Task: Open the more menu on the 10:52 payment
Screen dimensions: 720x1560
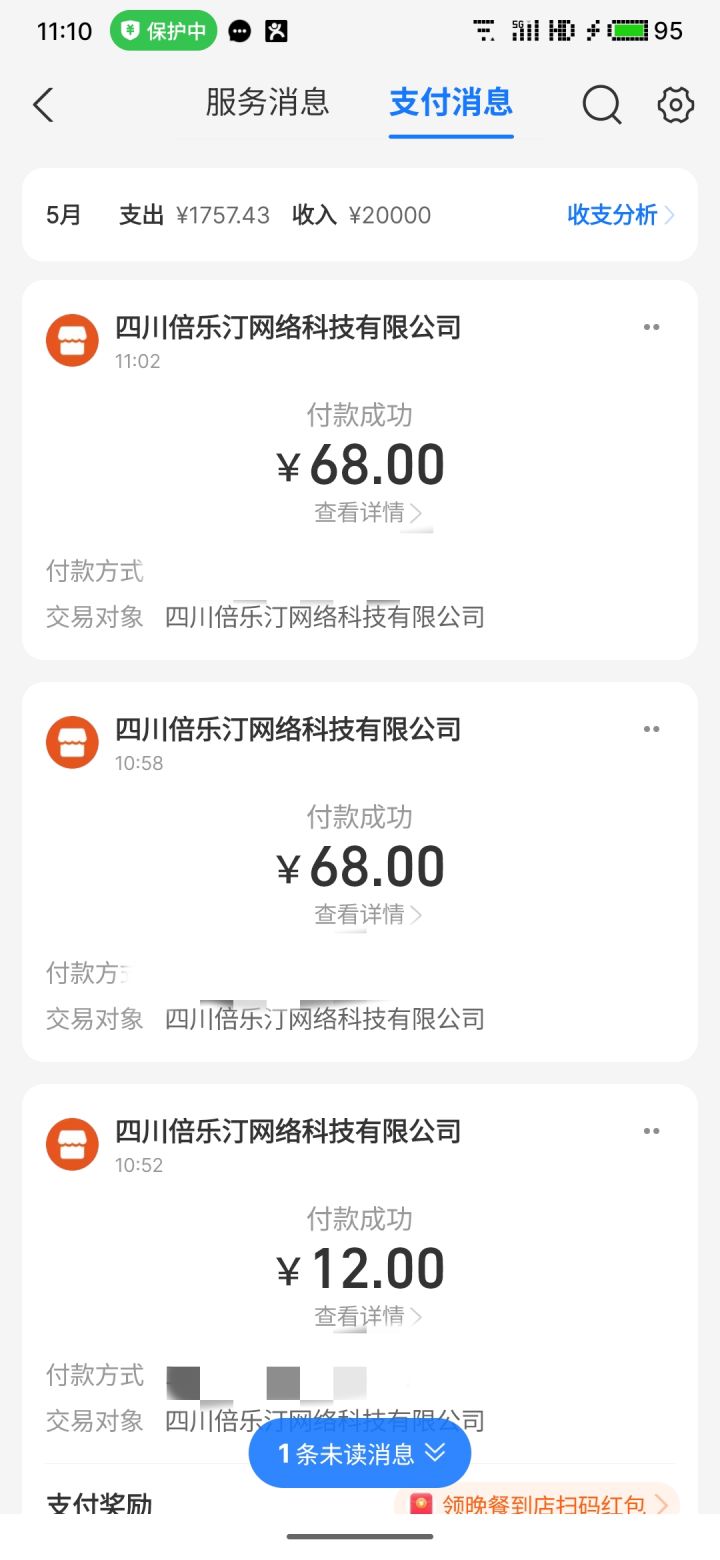Action: (651, 1131)
